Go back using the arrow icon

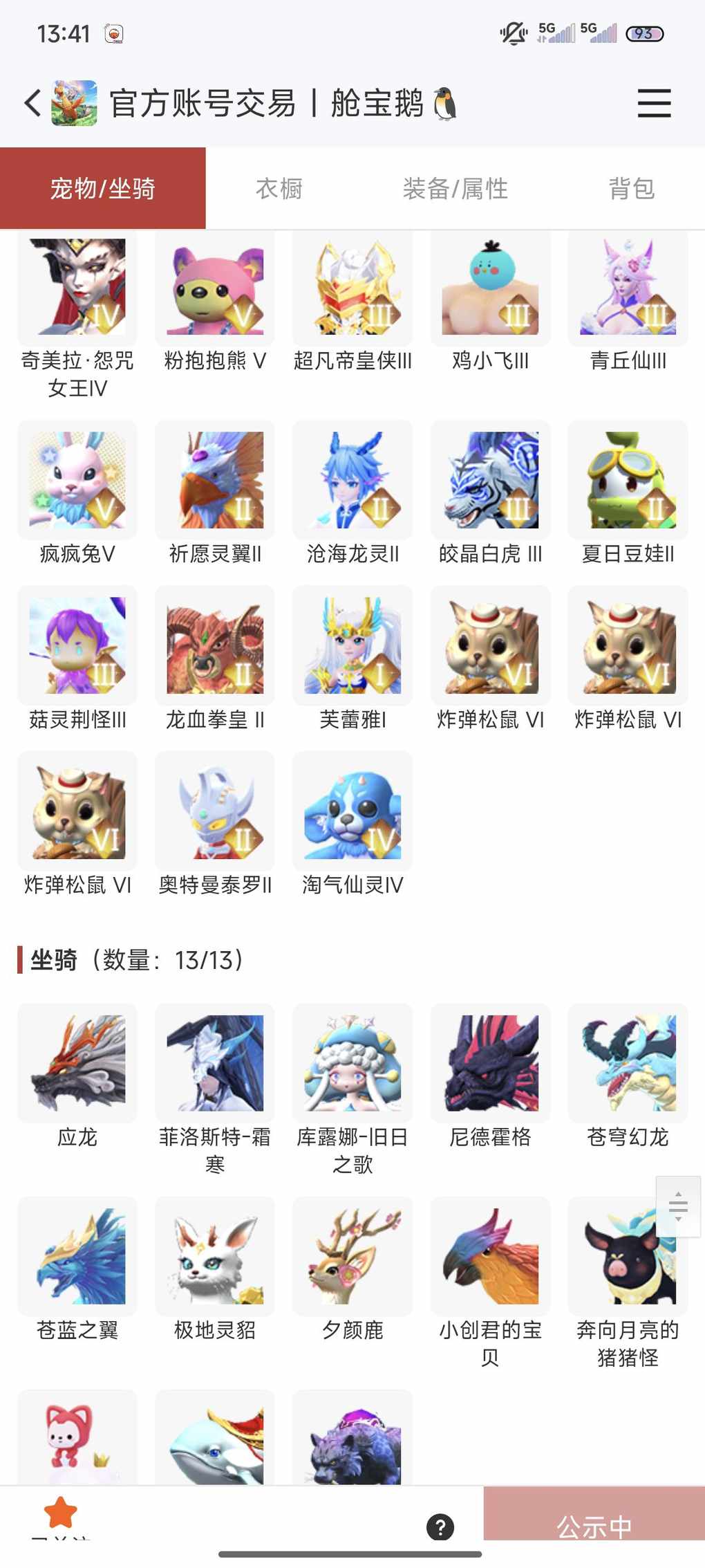pos(32,104)
